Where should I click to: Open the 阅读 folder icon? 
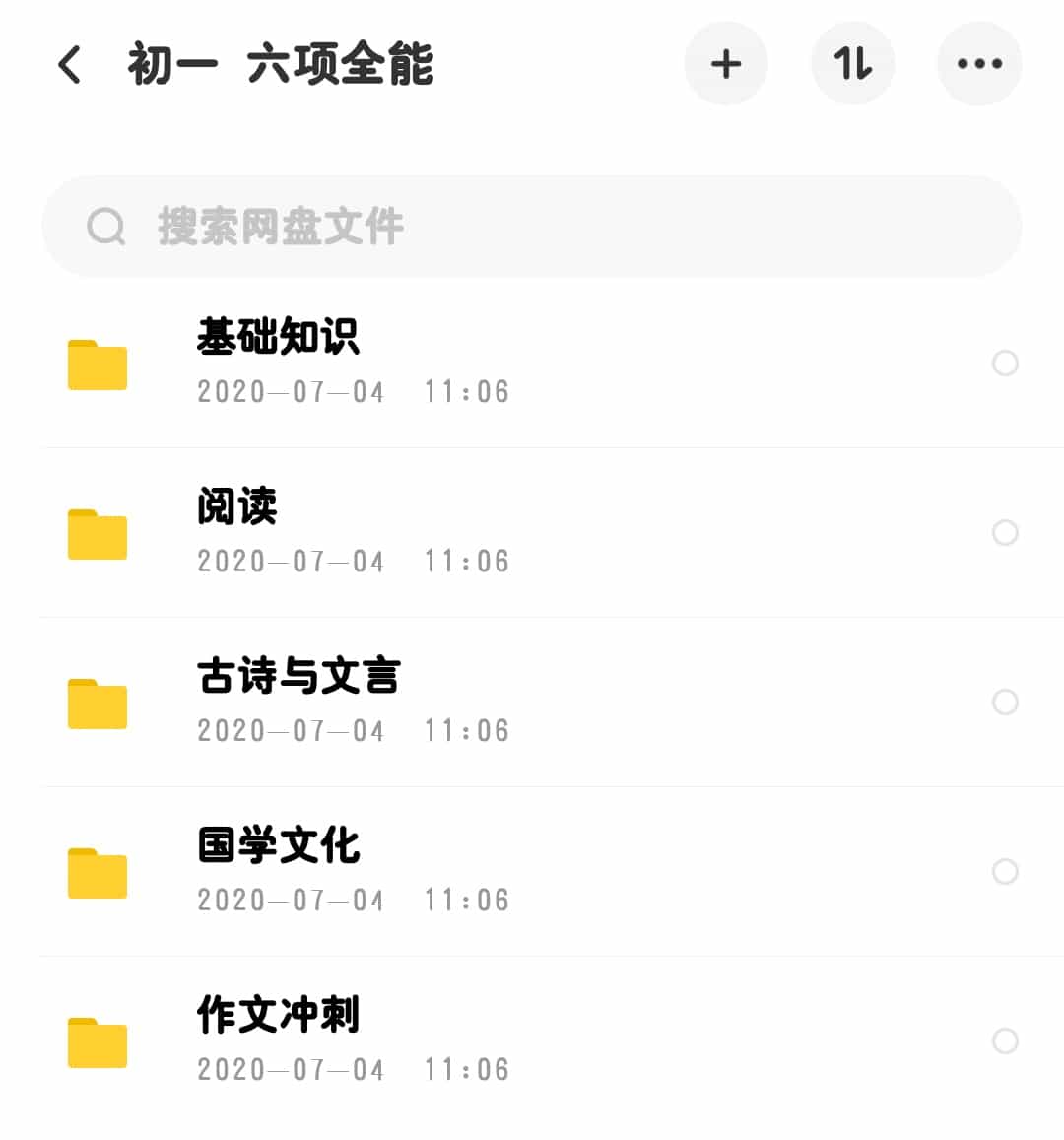coord(97,534)
